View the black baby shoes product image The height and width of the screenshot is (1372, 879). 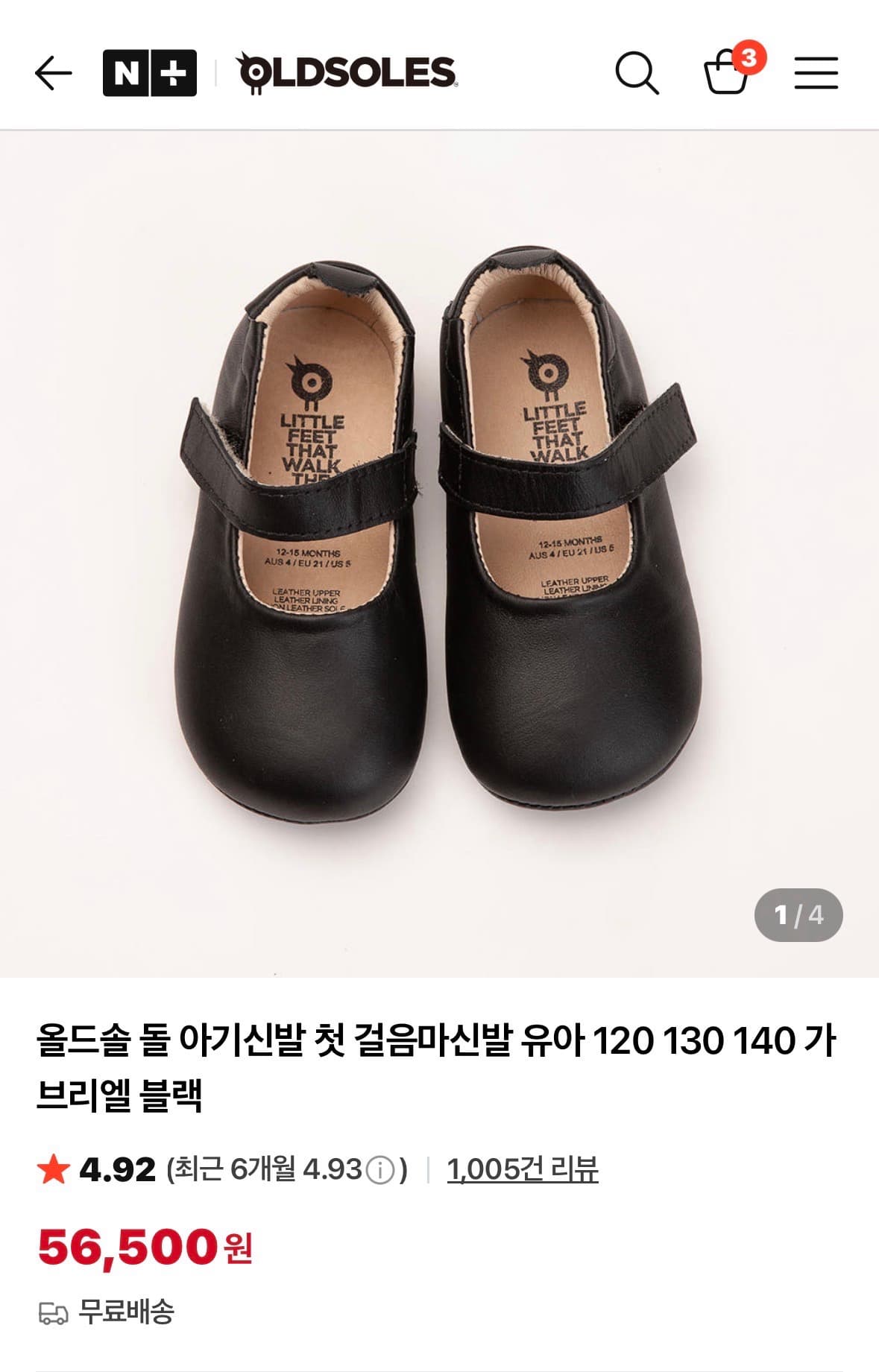coord(439,553)
